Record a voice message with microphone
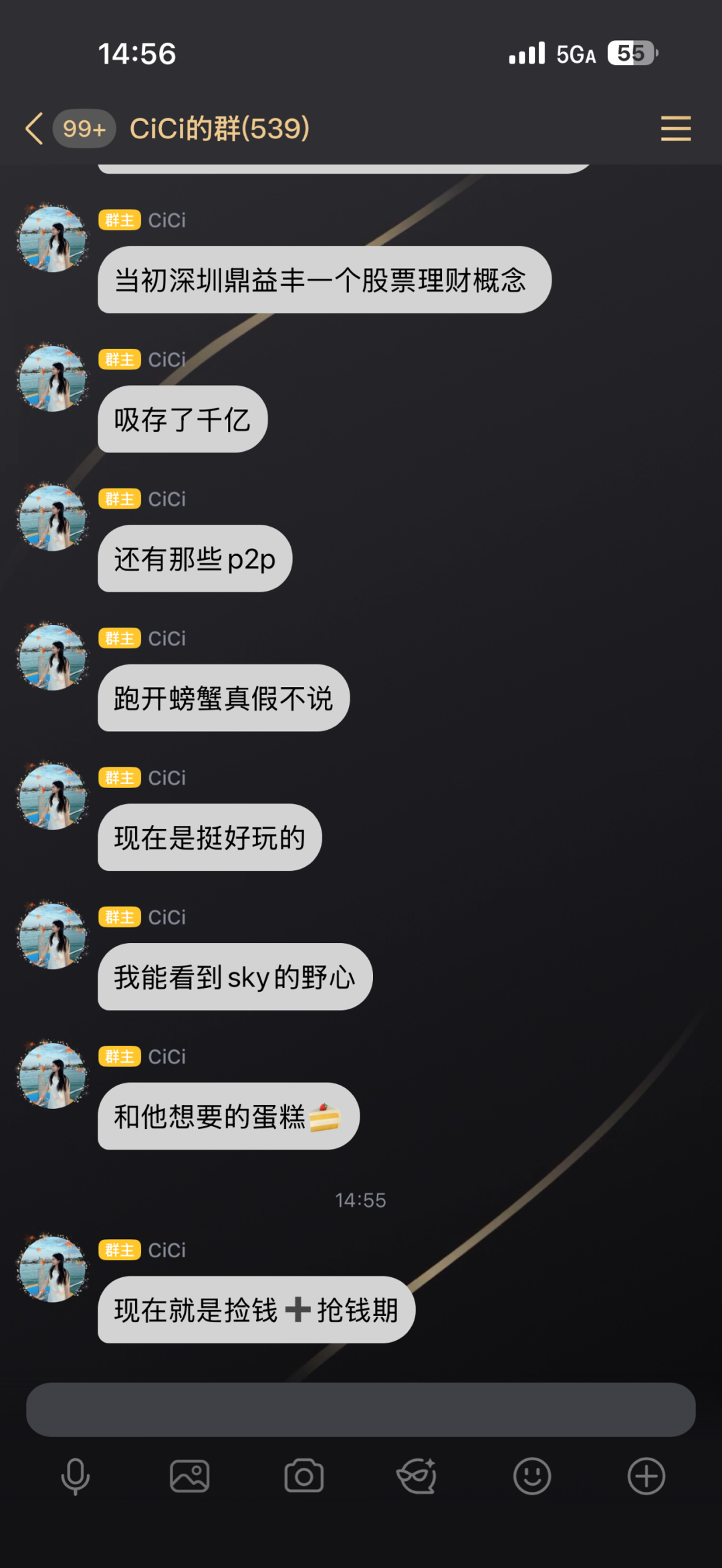Image resolution: width=722 pixels, height=1568 pixels. (x=76, y=1476)
